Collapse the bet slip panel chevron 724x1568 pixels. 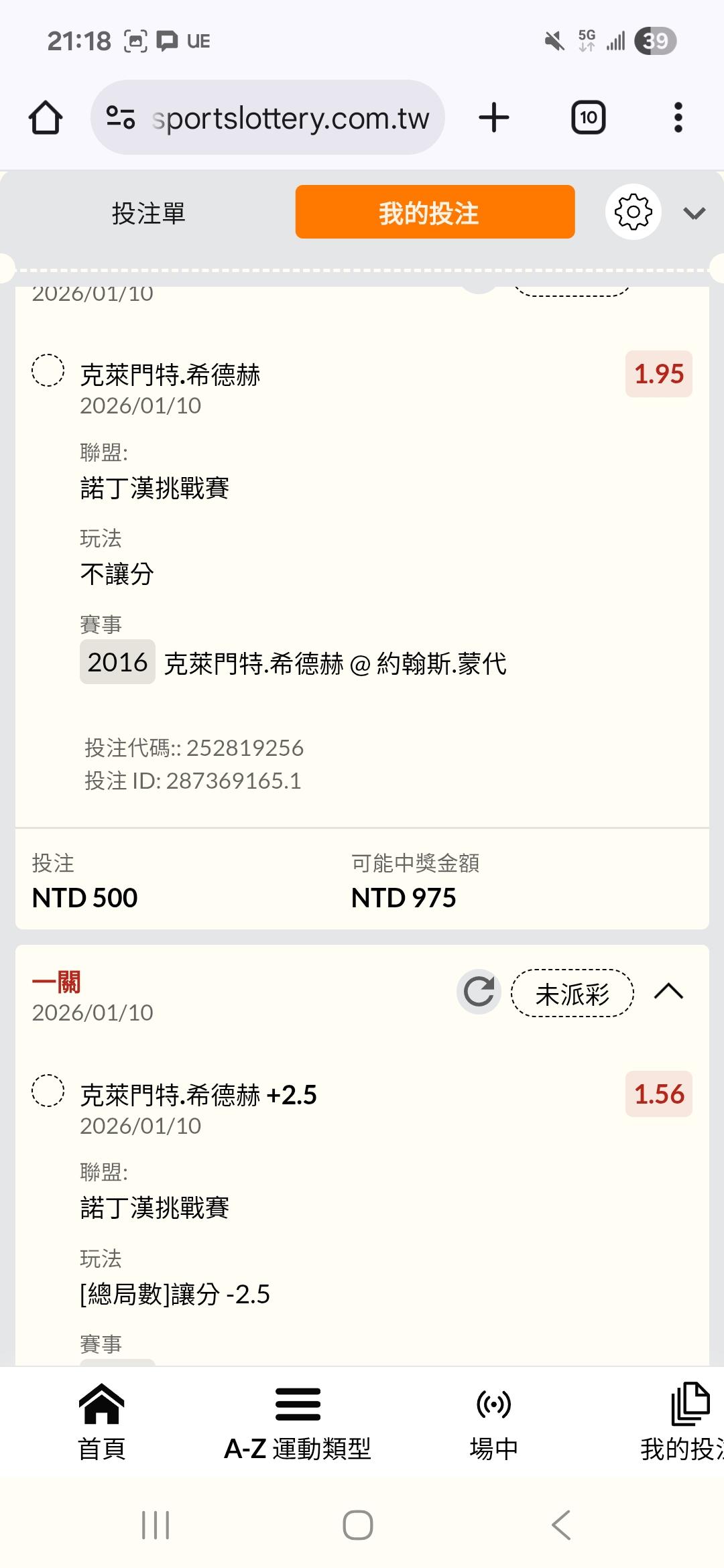click(694, 213)
